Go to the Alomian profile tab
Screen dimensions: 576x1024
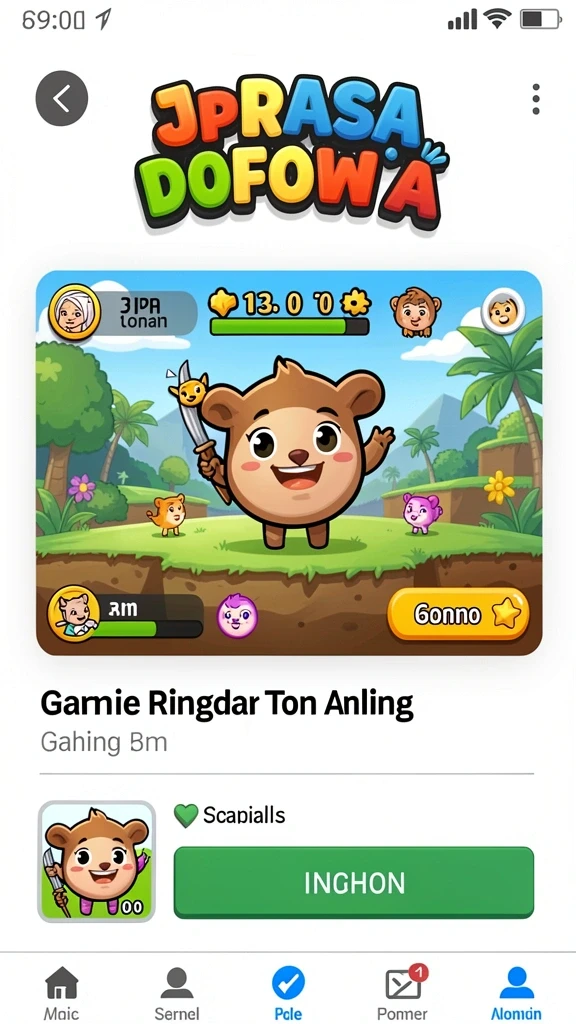pos(516,993)
